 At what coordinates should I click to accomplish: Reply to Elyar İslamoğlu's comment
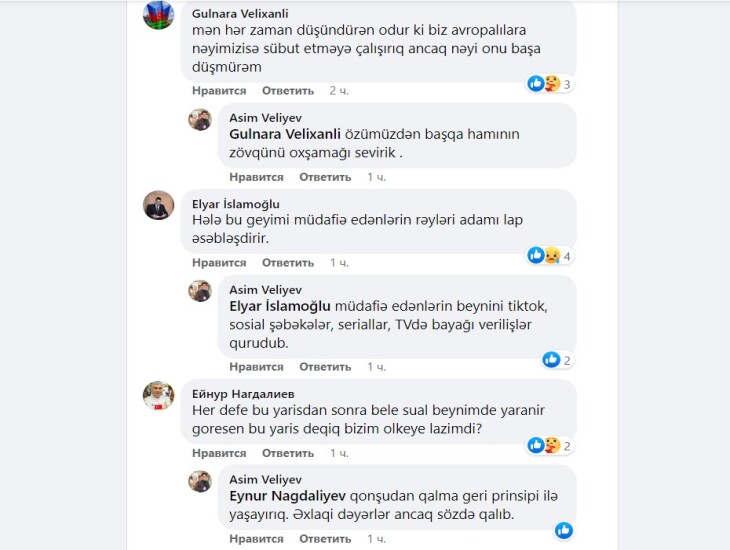(x=288, y=263)
